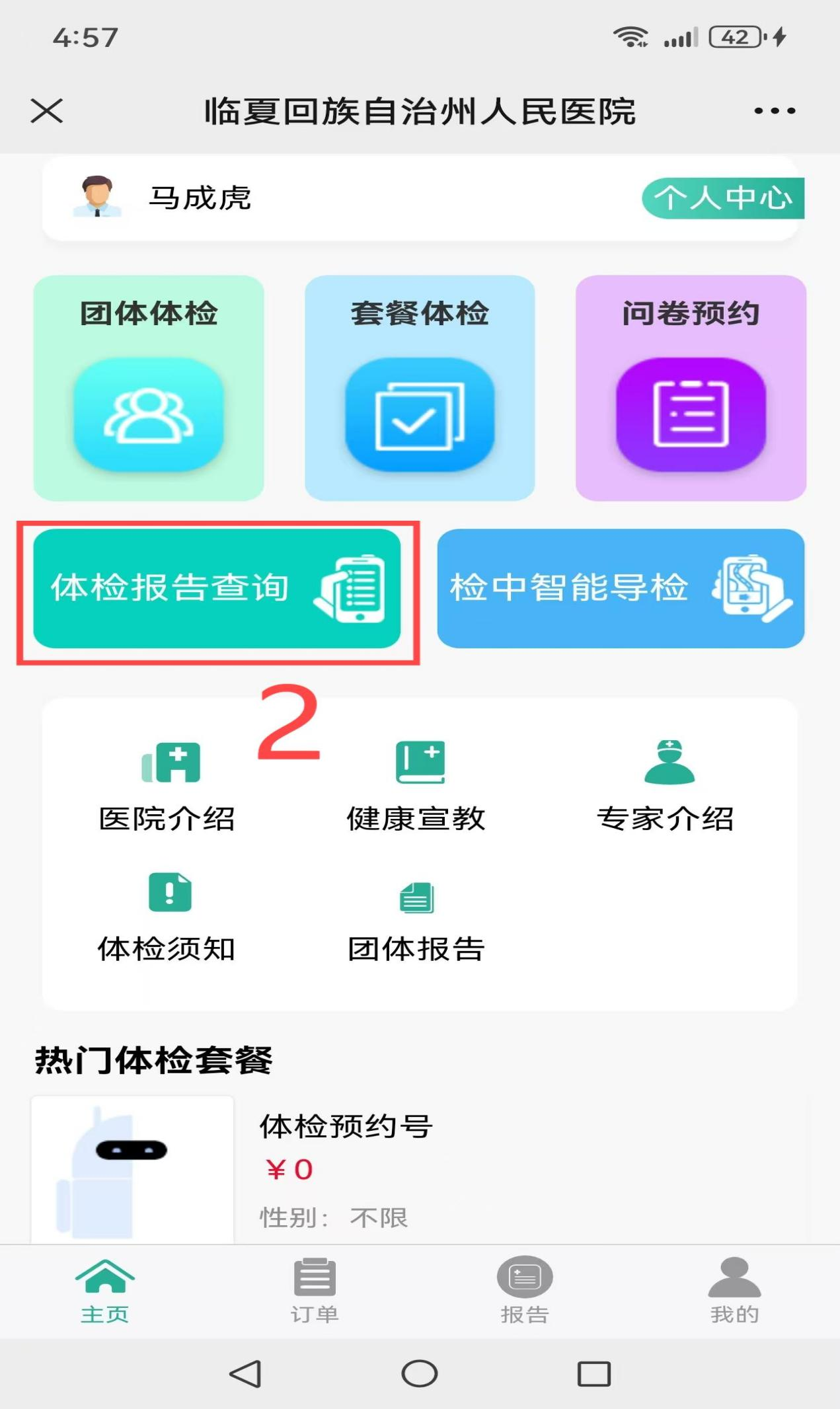
Task: Open 套餐体检 package checkup card
Action: coord(420,388)
